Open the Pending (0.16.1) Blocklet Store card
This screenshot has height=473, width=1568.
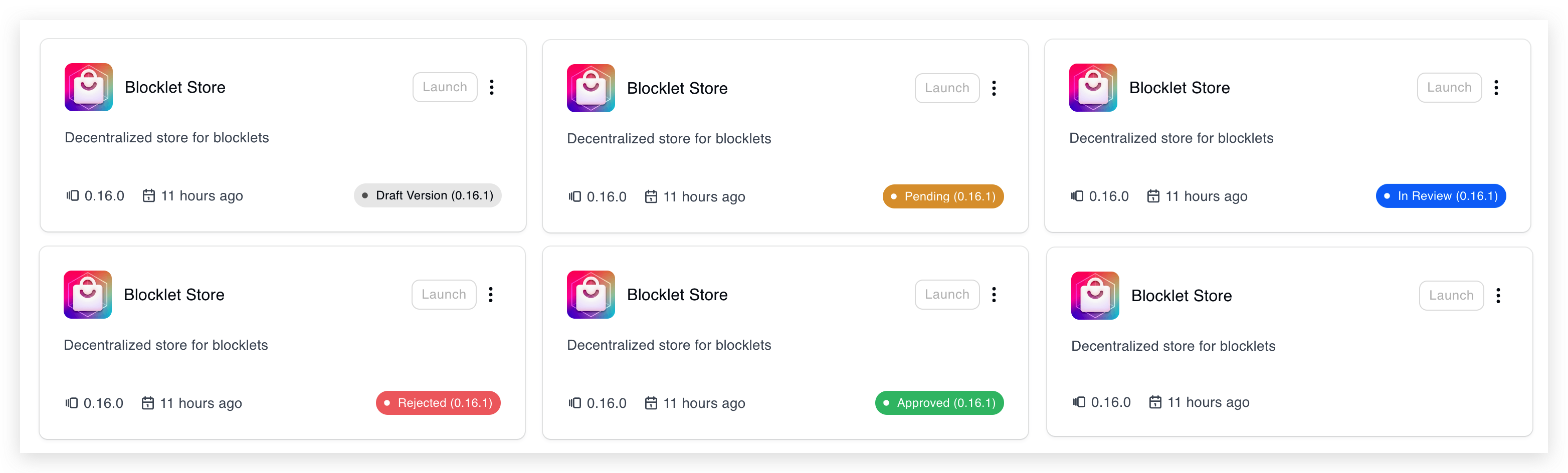point(677,89)
